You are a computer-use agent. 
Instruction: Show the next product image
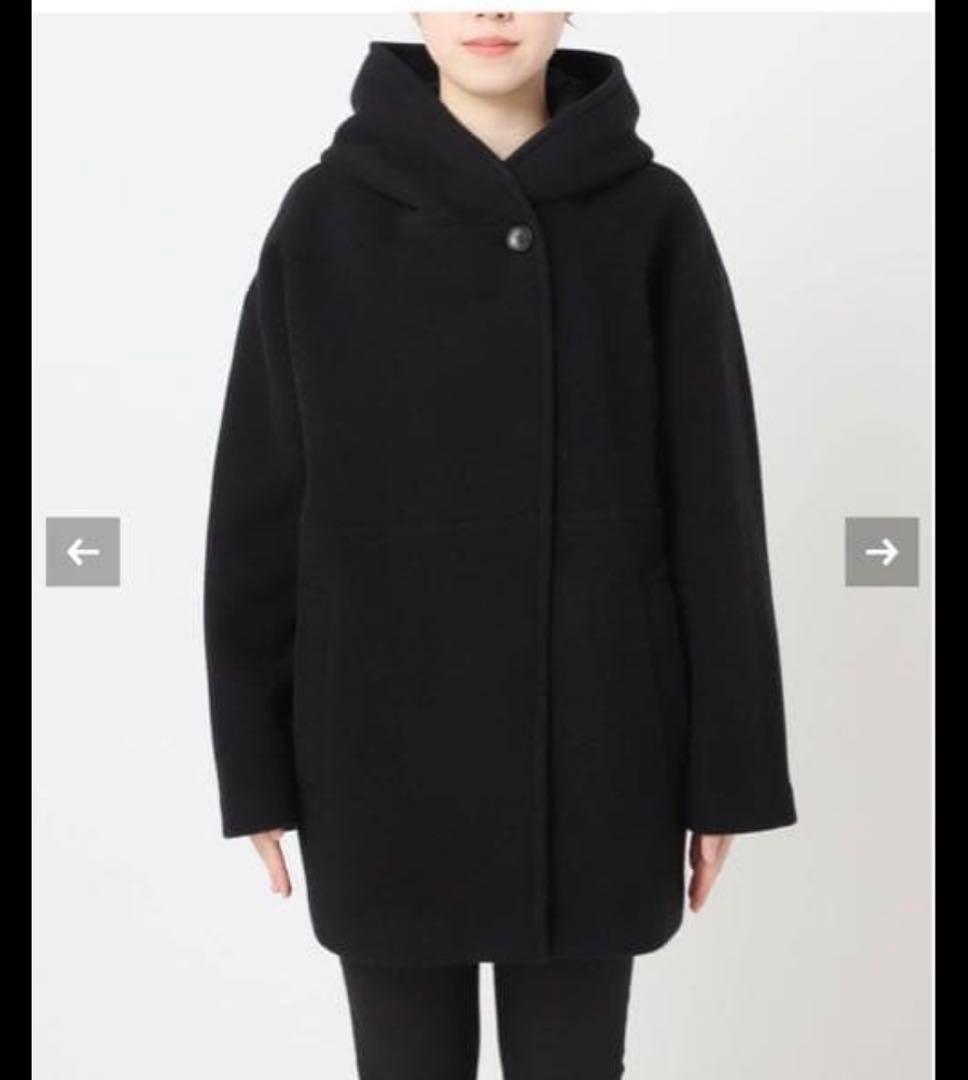pyautogui.click(x=881, y=551)
